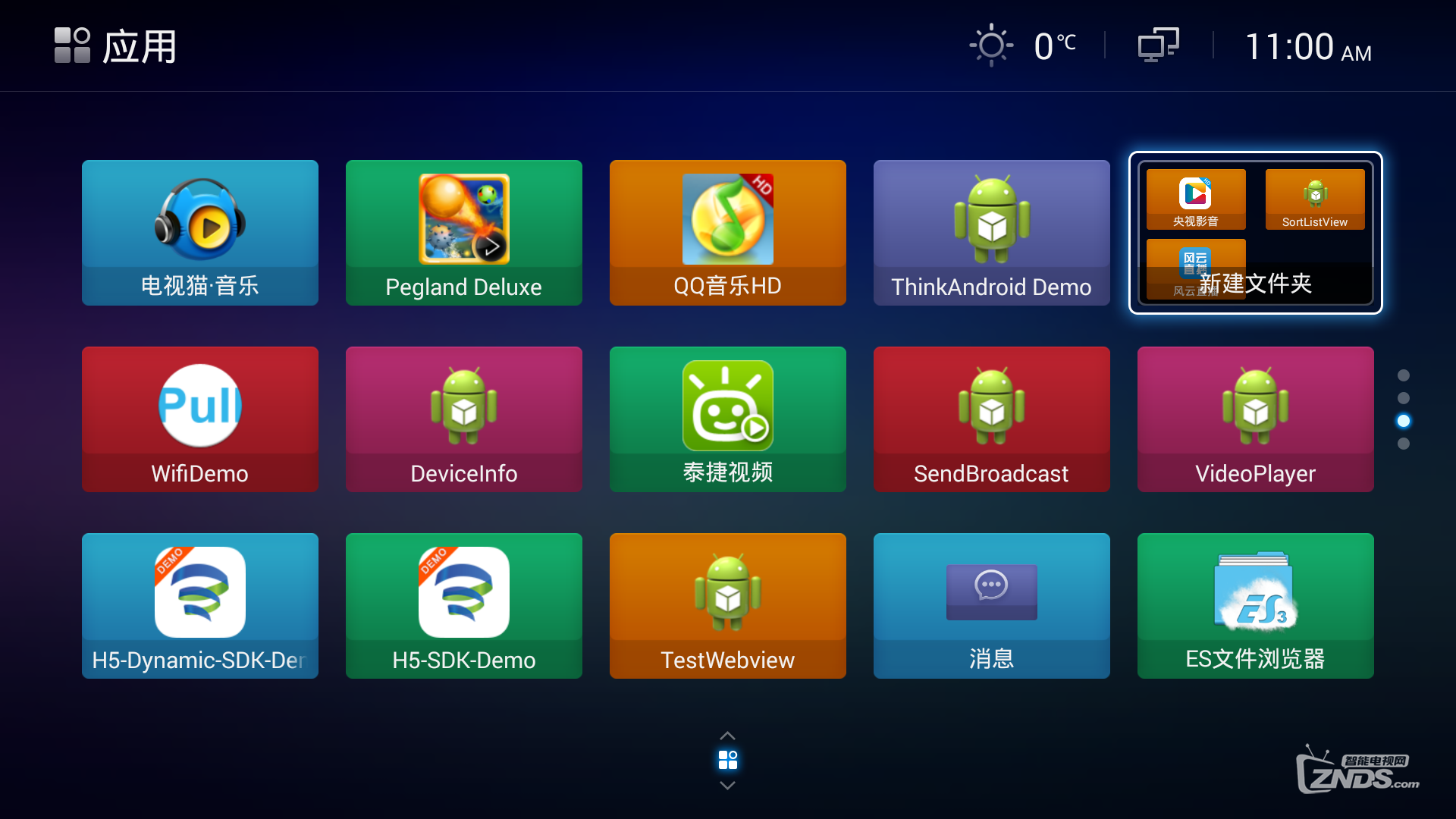Launch Pegland Deluxe game
The width and height of the screenshot is (1456, 819).
tap(464, 232)
